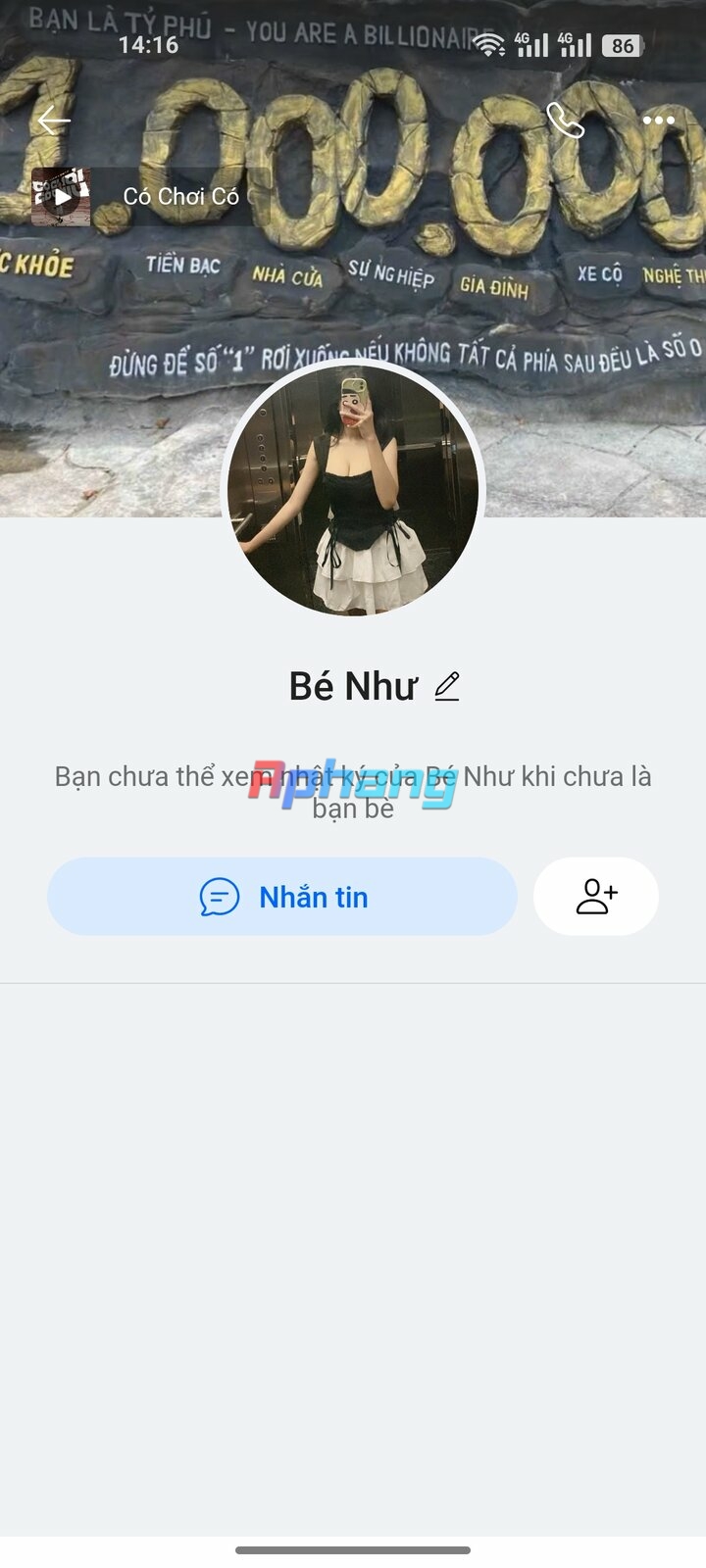Screen dimensions: 706x1568
Task: Tap Nhắn tin to send a message
Action: (x=282, y=897)
